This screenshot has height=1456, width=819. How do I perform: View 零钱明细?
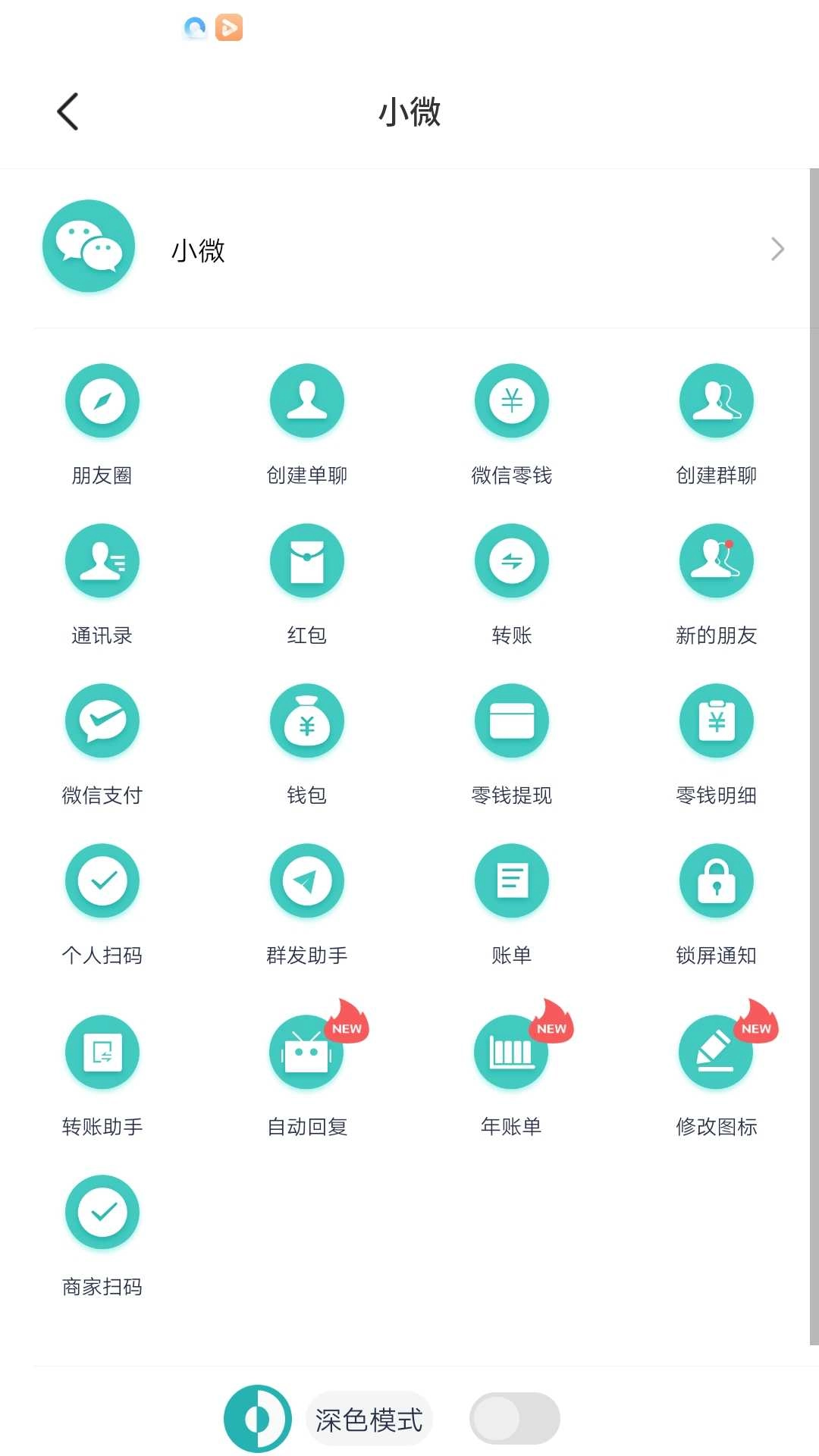[717, 721]
